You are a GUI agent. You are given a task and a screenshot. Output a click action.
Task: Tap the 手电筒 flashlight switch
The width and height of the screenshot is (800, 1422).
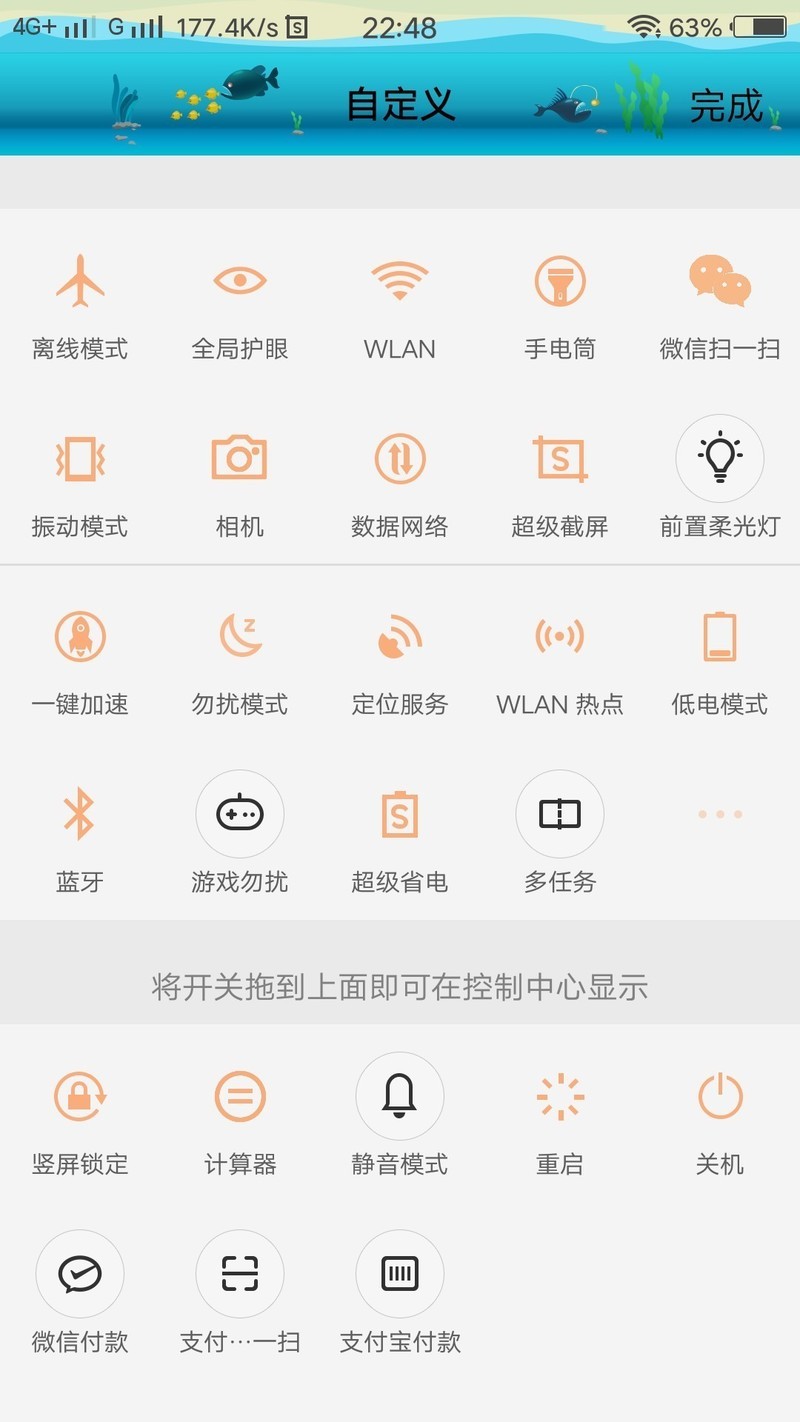[x=560, y=282]
